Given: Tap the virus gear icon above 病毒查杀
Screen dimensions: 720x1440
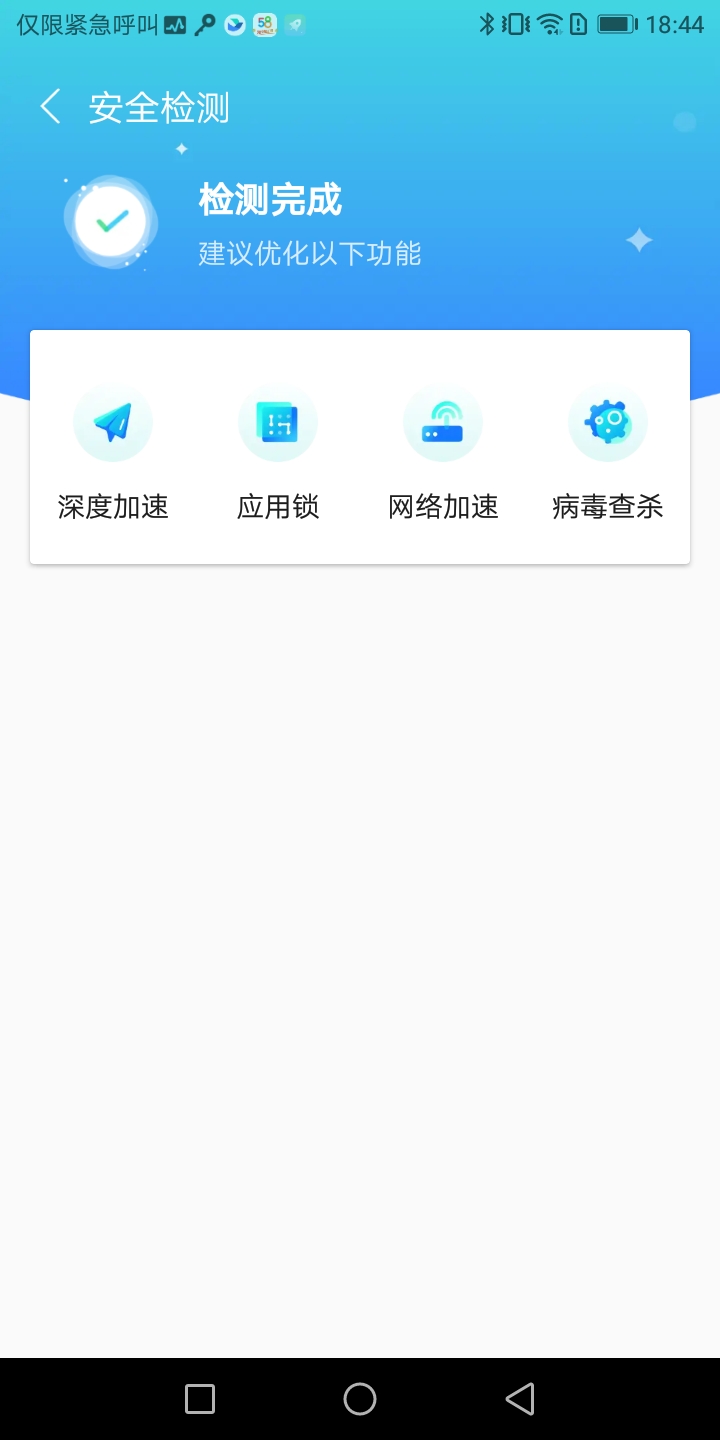Looking at the screenshot, I should pos(607,422).
